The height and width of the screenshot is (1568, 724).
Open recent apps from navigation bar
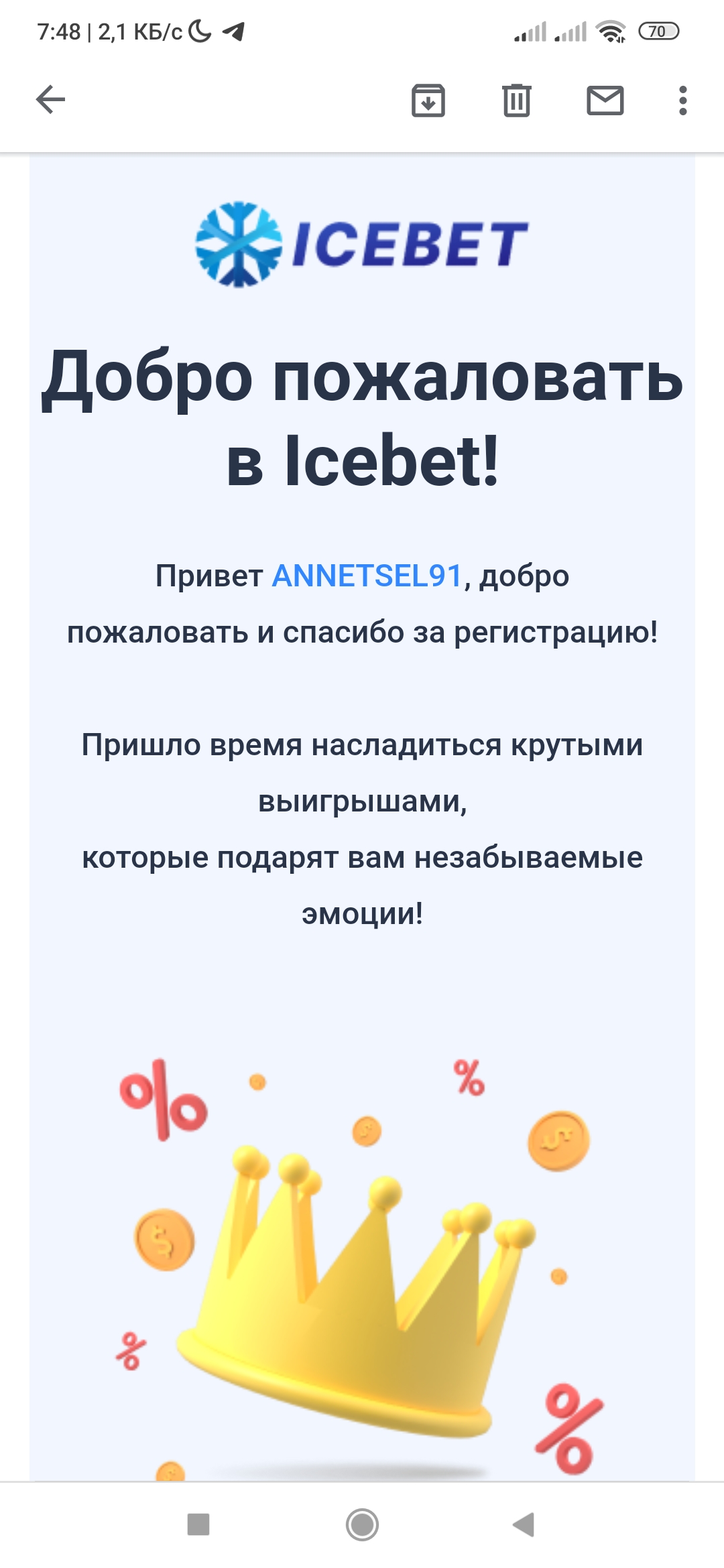tap(198, 1524)
